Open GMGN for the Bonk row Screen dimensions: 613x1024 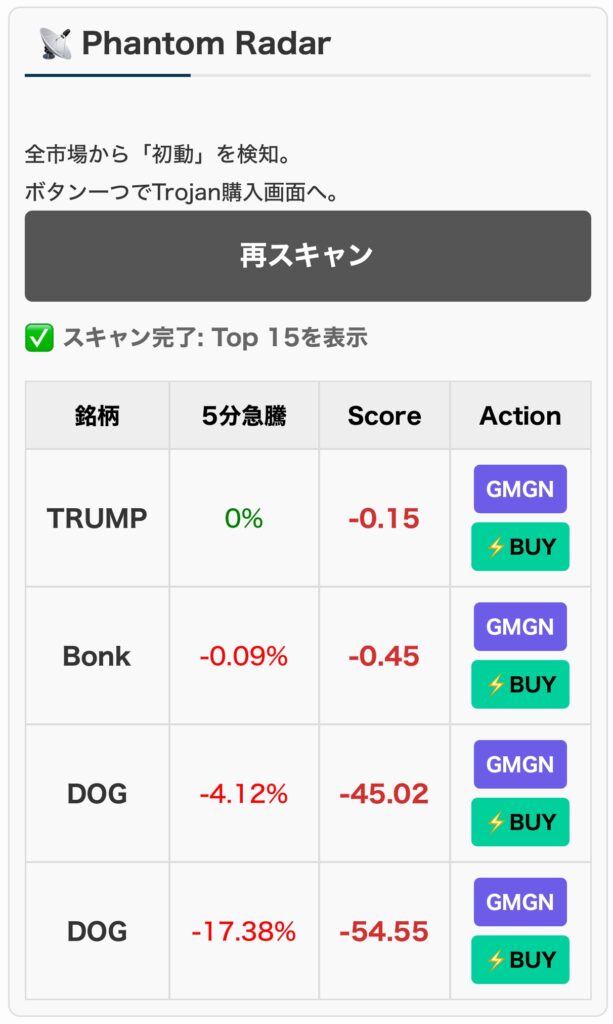click(x=520, y=627)
